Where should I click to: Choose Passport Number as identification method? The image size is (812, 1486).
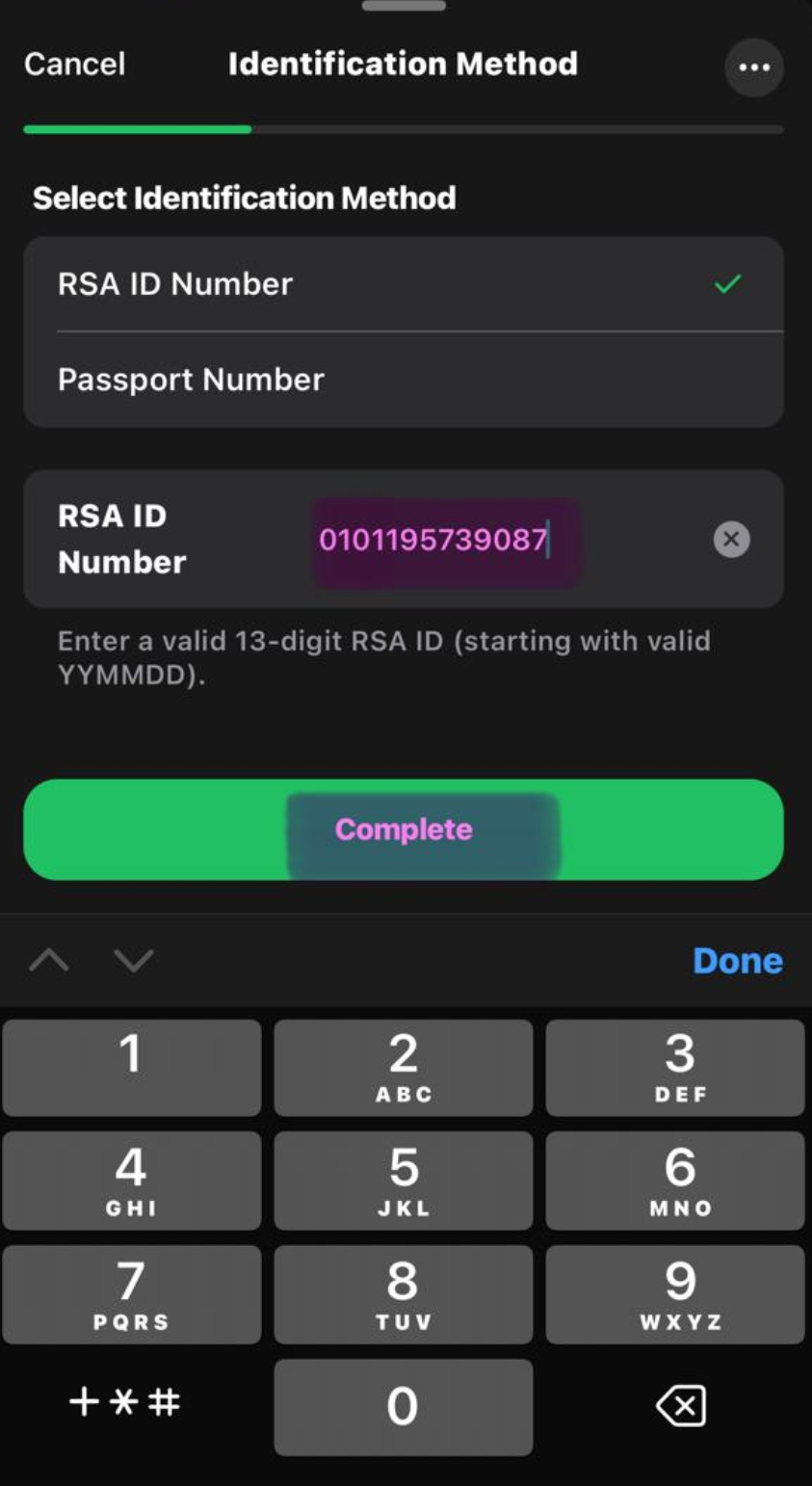click(x=403, y=380)
